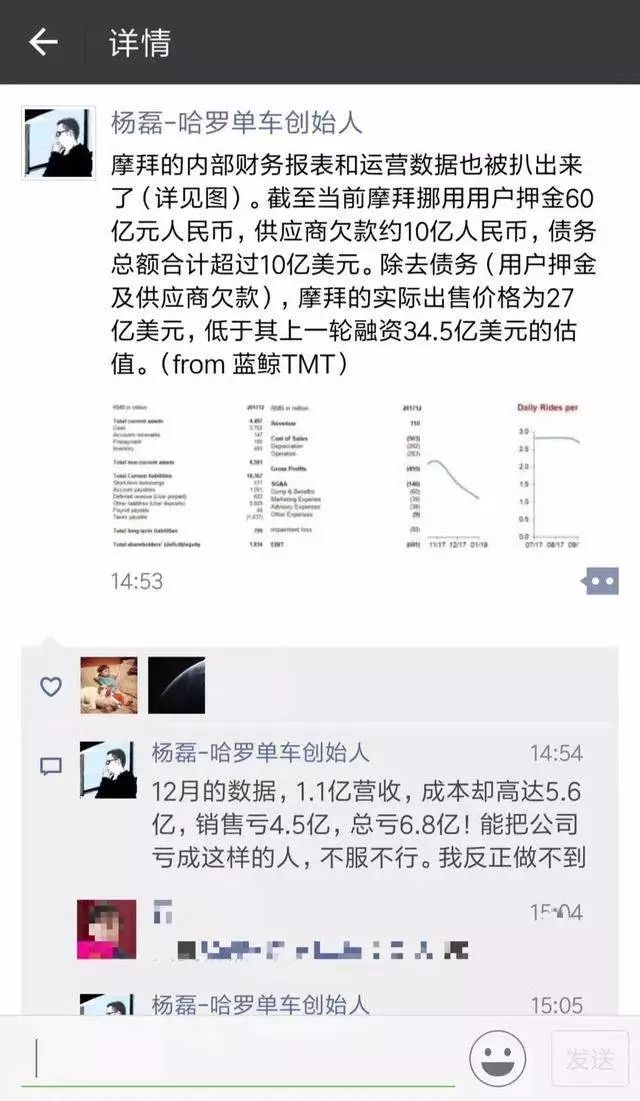Tap the 发送 send button
Viewport: 640px width, 1101px height.
click(x=589, y=1058)
